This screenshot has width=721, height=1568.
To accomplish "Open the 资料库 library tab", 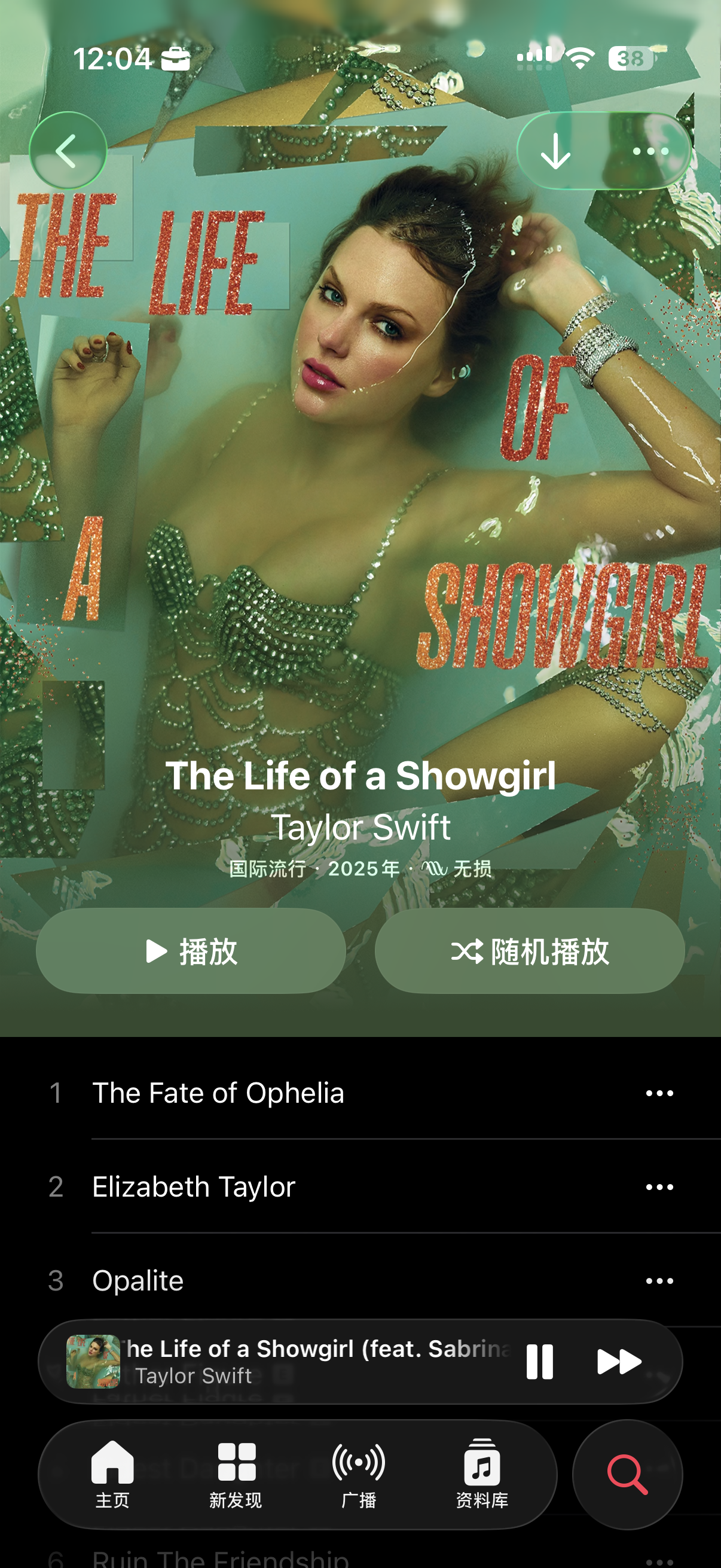I will (x=482, y=1473).
